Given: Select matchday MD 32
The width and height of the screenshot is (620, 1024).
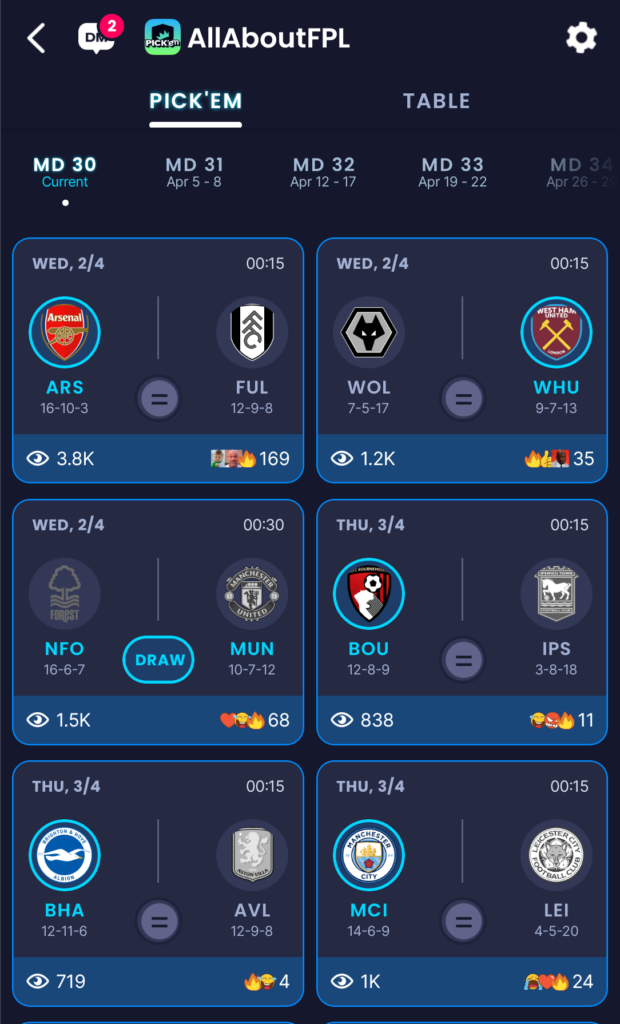Looking at the screenshot, I should 323,172.
